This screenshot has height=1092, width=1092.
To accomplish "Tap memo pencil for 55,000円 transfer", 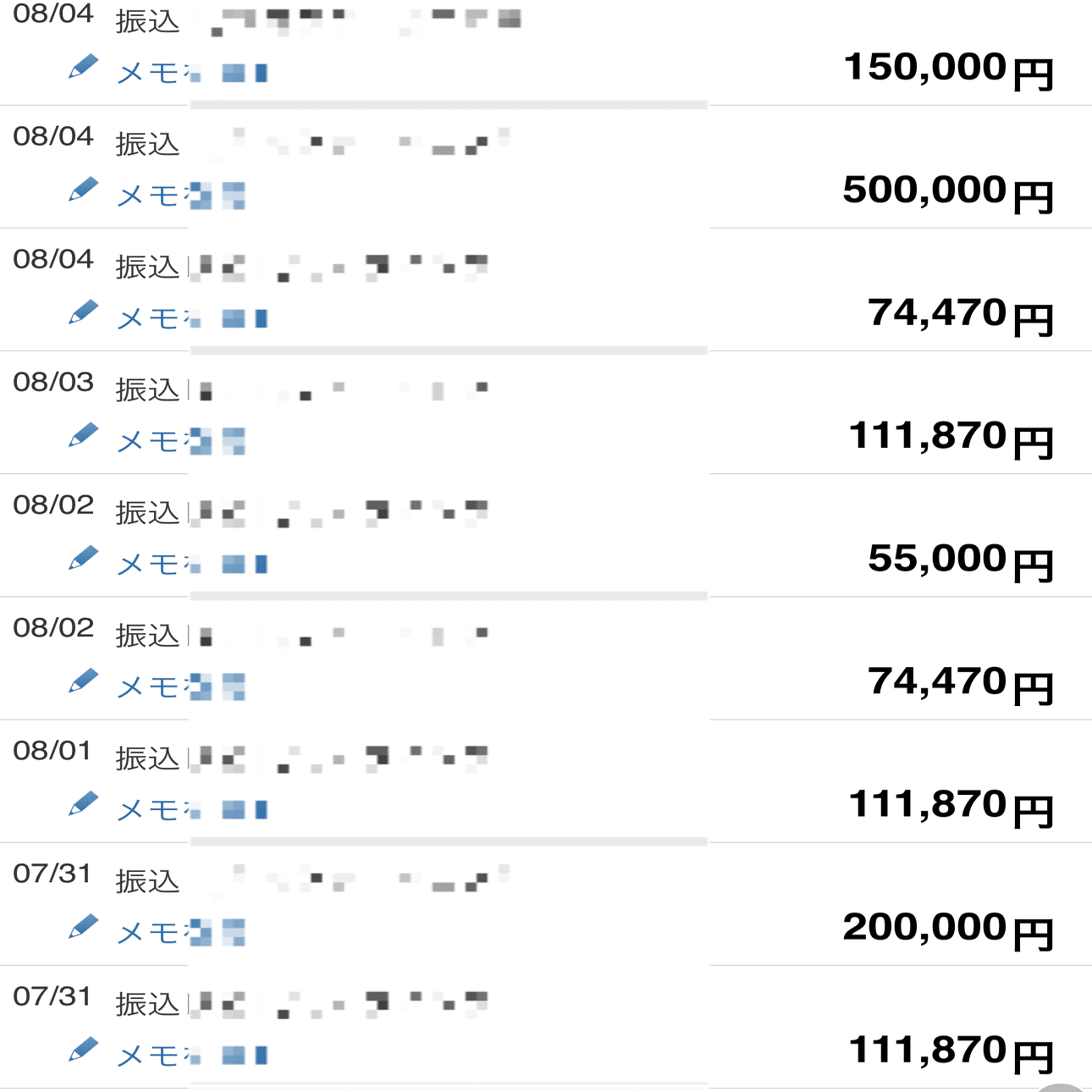I will [x=84, y=559].
